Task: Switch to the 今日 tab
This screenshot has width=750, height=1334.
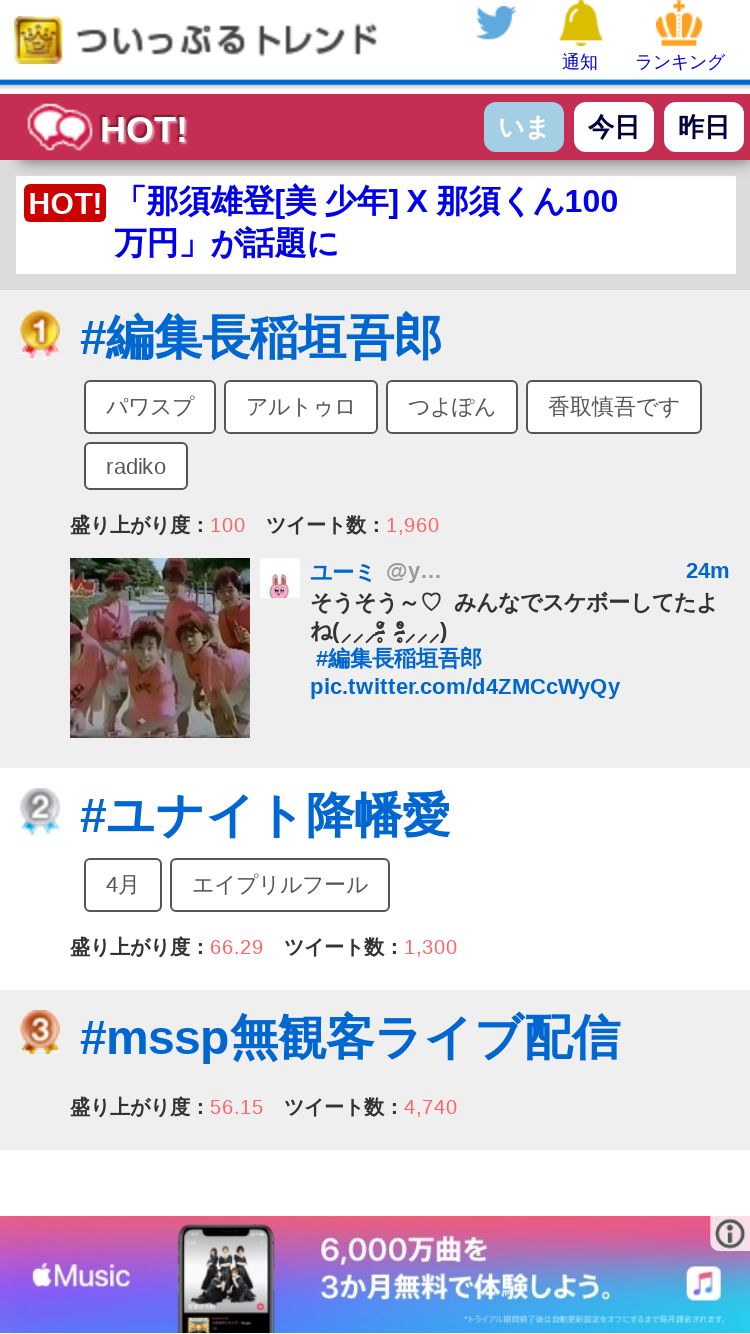Action: 614,127
